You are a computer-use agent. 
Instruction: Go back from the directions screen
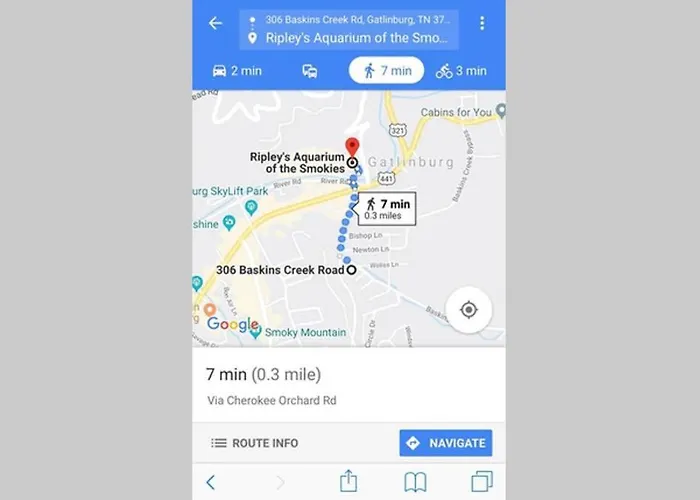(x=215, y=23)
